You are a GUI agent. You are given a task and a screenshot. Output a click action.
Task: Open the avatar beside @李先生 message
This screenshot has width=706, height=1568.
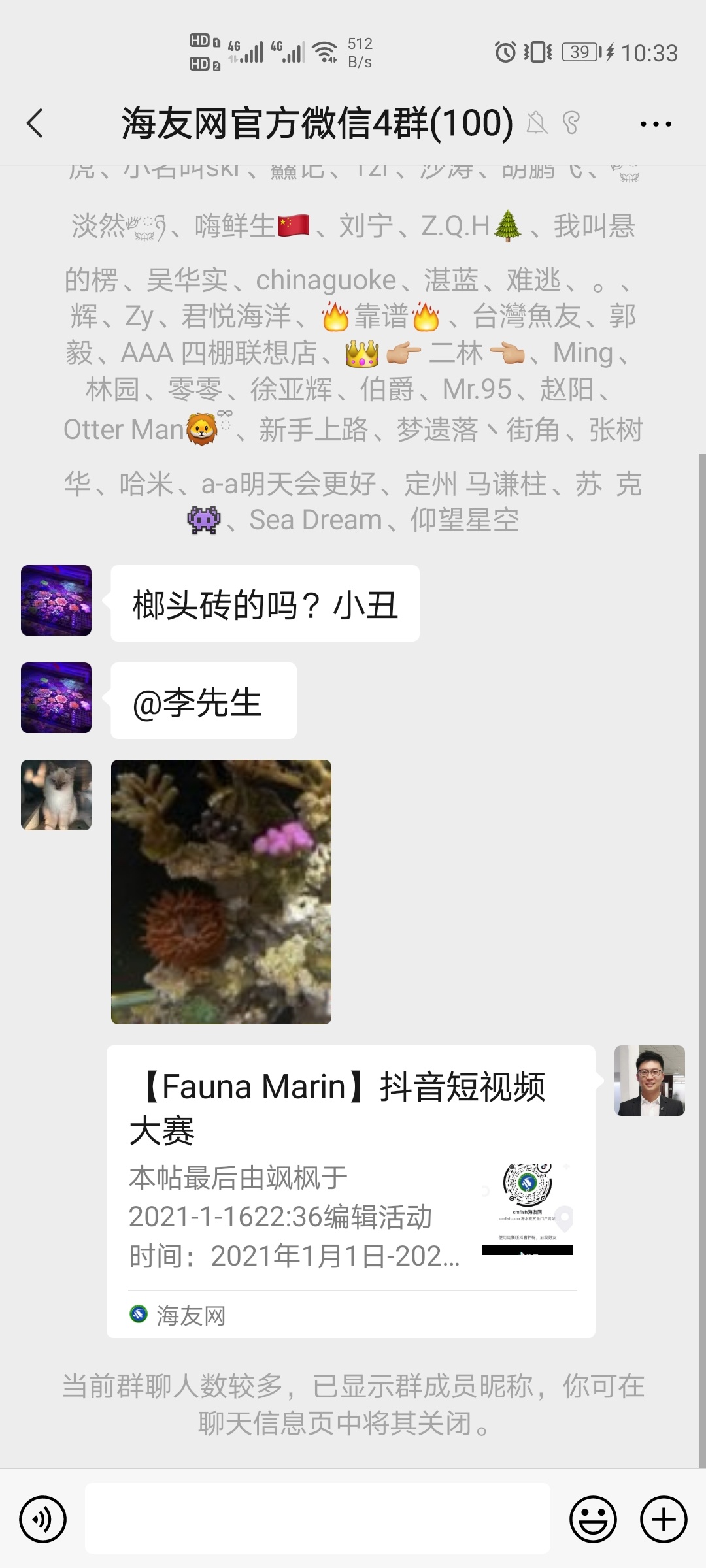(x=56, y=698)
